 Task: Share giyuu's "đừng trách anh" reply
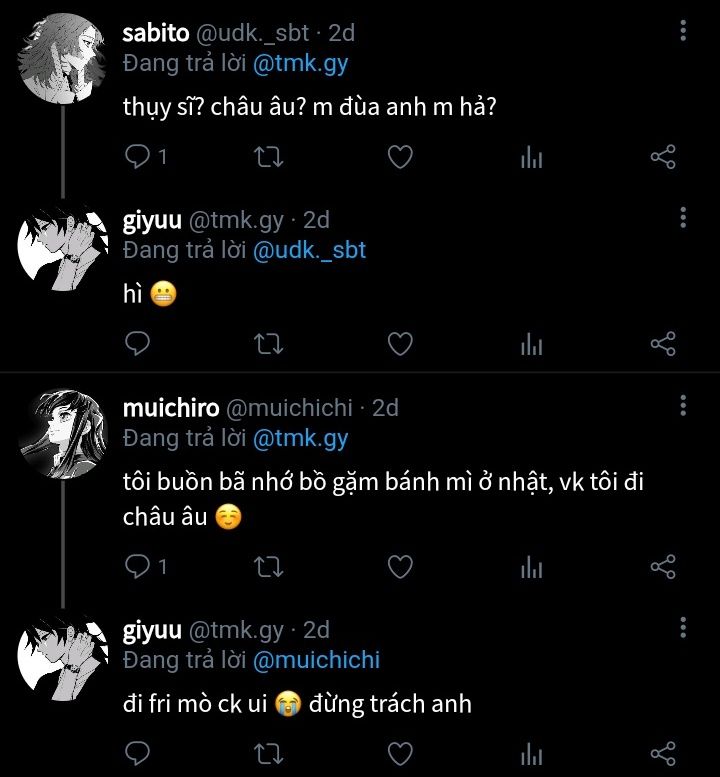(663, 752)
